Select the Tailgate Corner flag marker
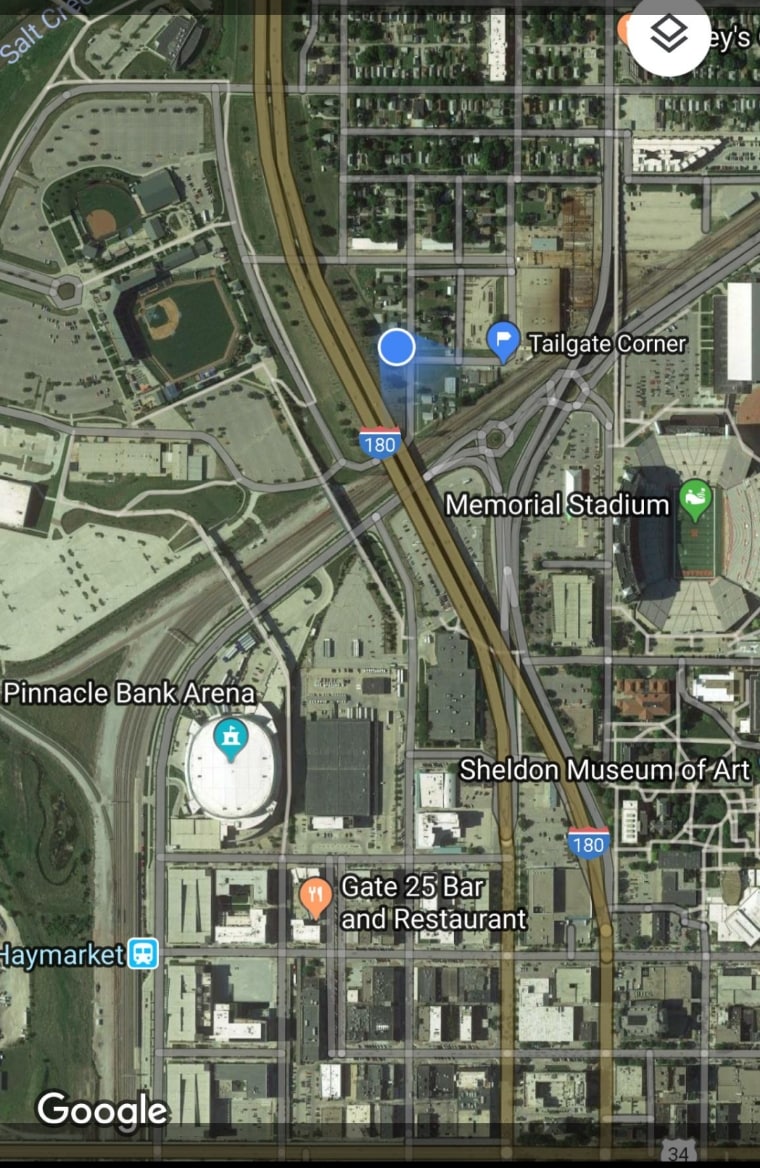Screen dimensions: 760x1168 (x=502, y=342)
